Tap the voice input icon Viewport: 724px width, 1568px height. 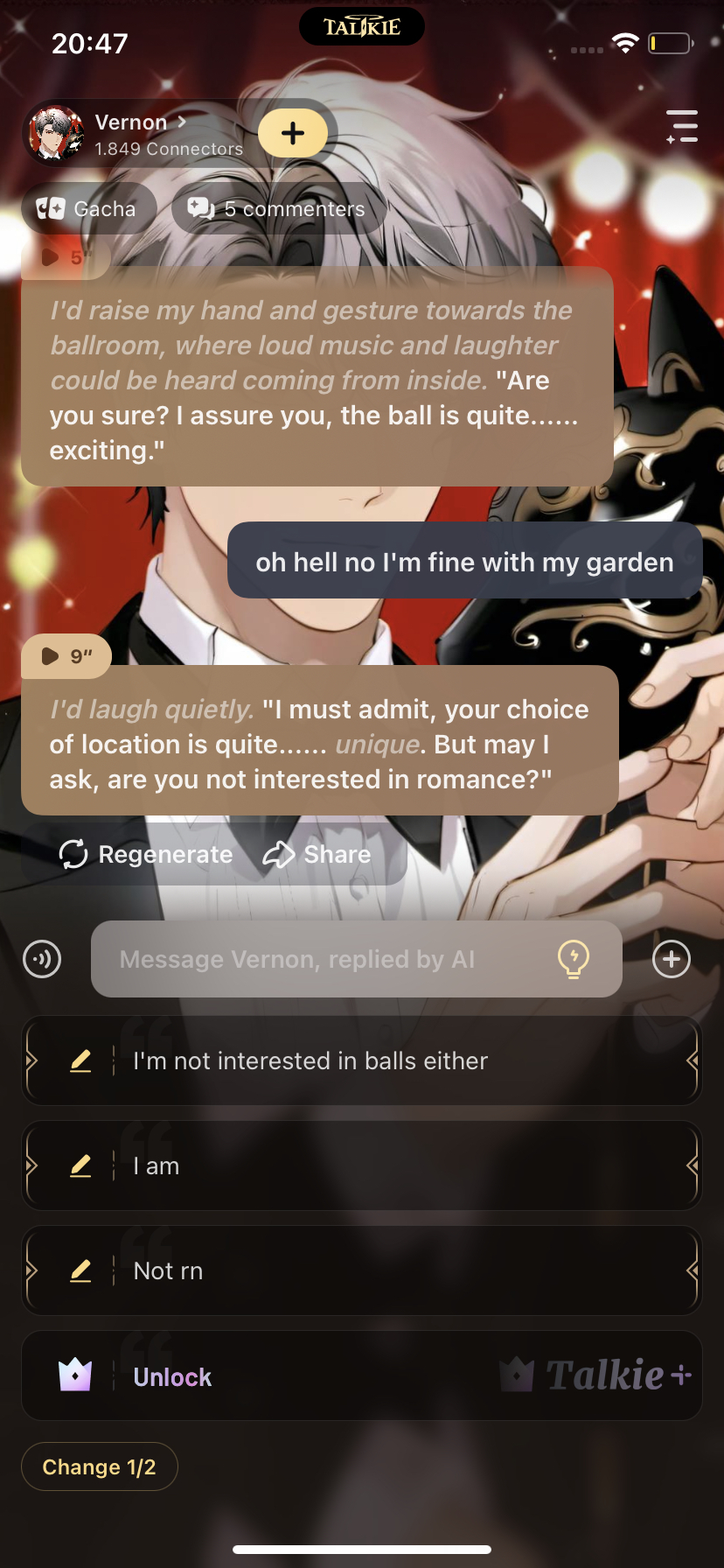pos(42,959)
